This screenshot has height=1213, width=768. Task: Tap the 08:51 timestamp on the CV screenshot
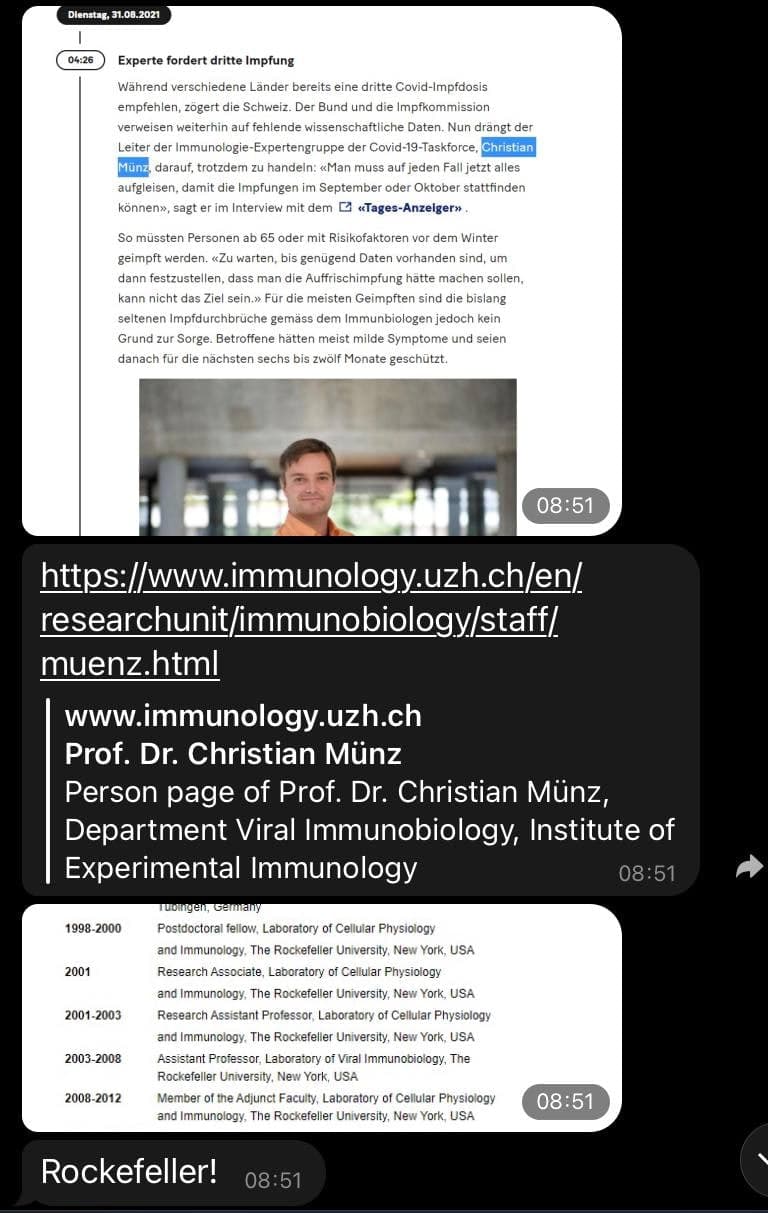click(565, 1101)
